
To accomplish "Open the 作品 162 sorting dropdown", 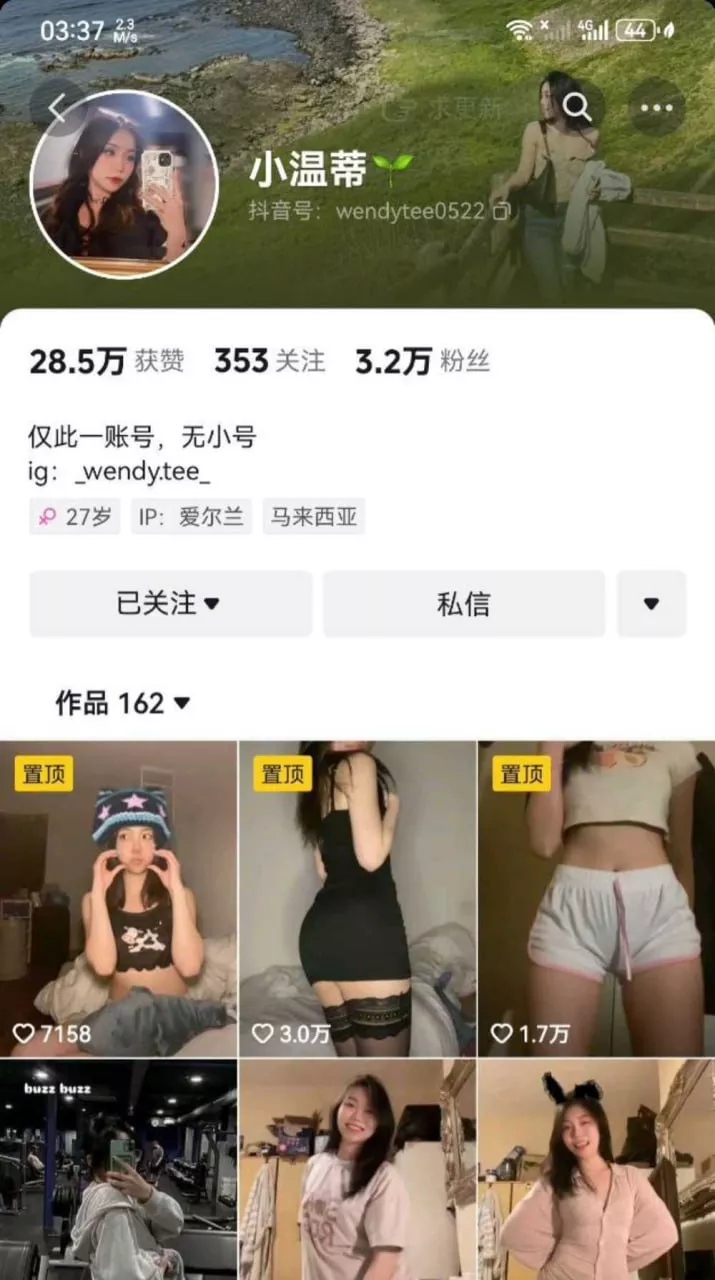I will tap(122, 703).
